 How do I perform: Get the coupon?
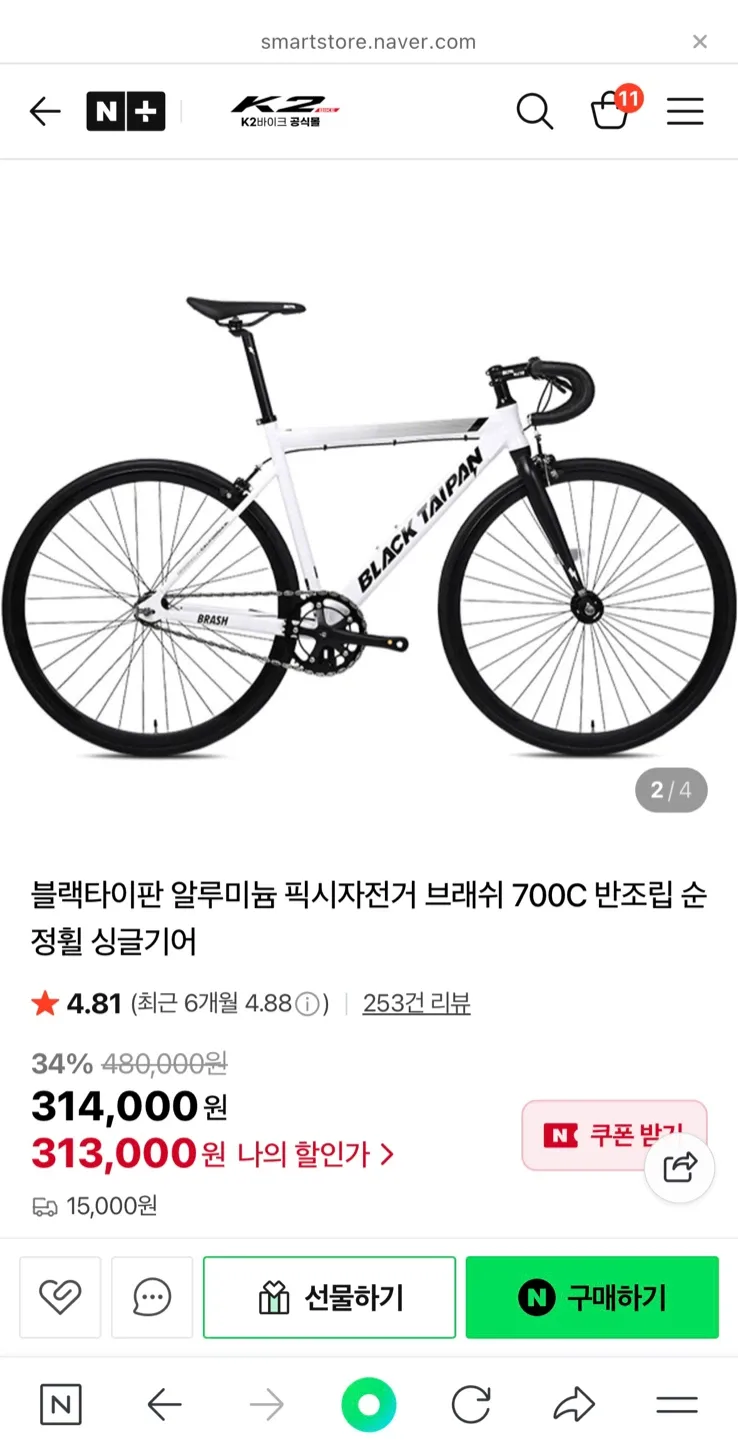point(600,1135)
